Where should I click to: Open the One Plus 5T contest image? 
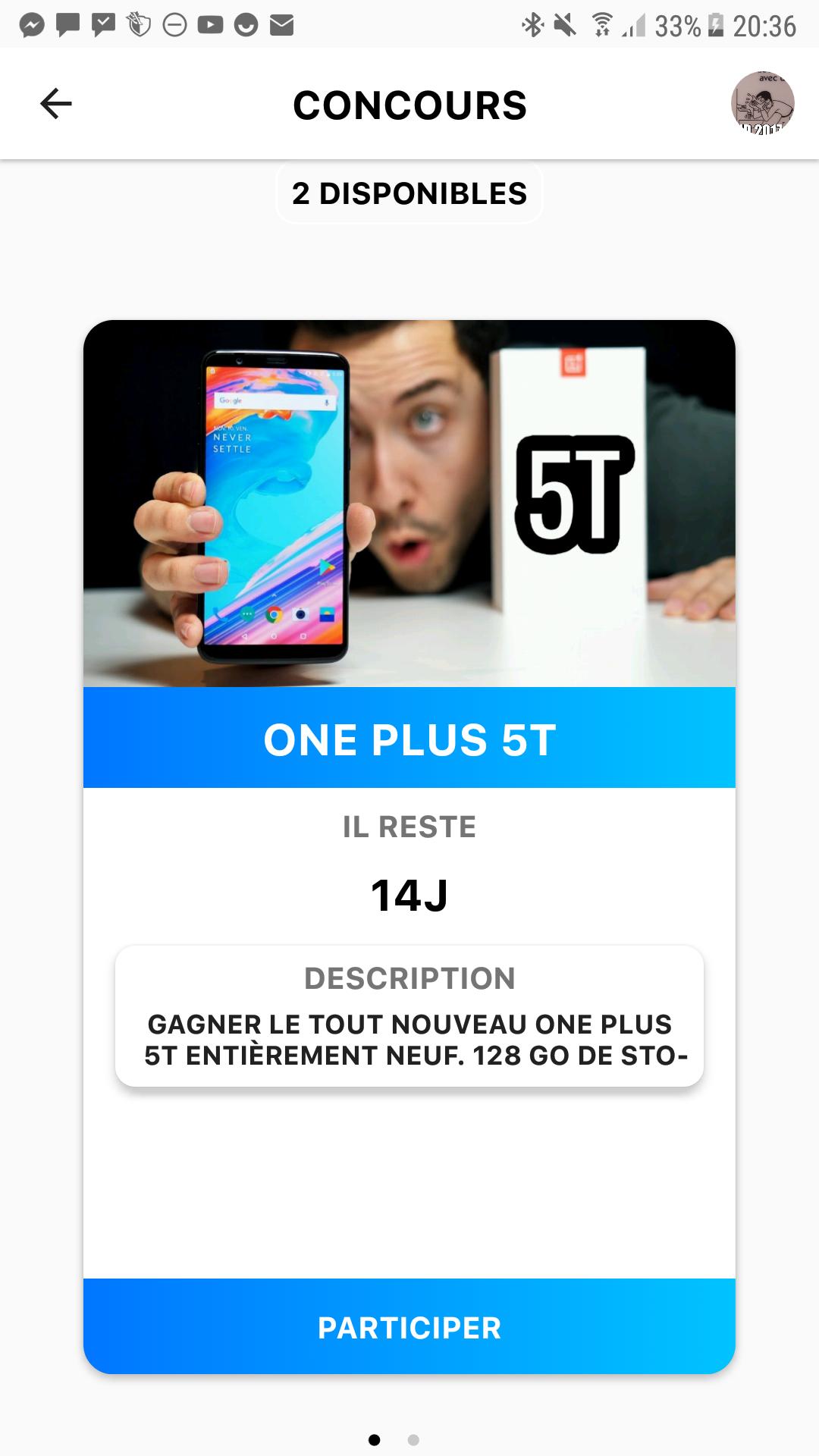[409, 504]
